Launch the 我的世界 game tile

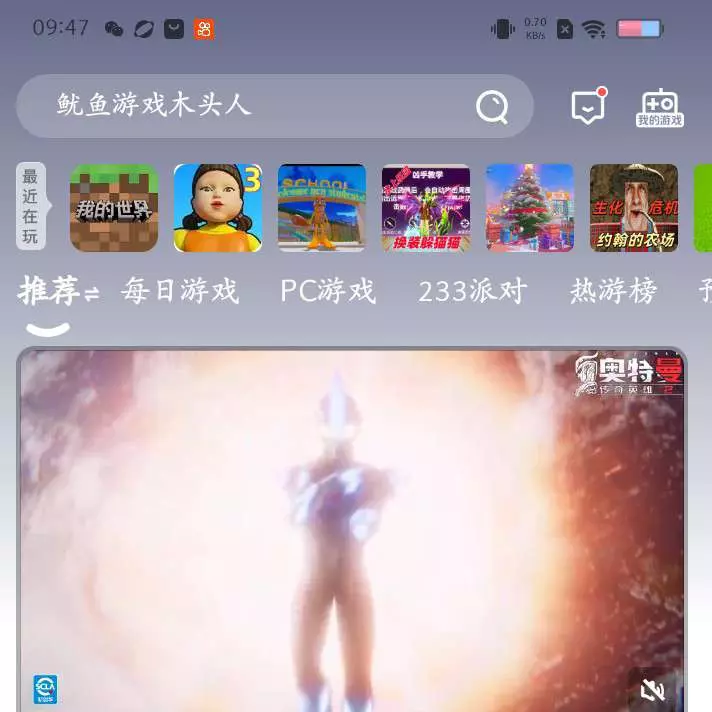(x=114, y=208)
